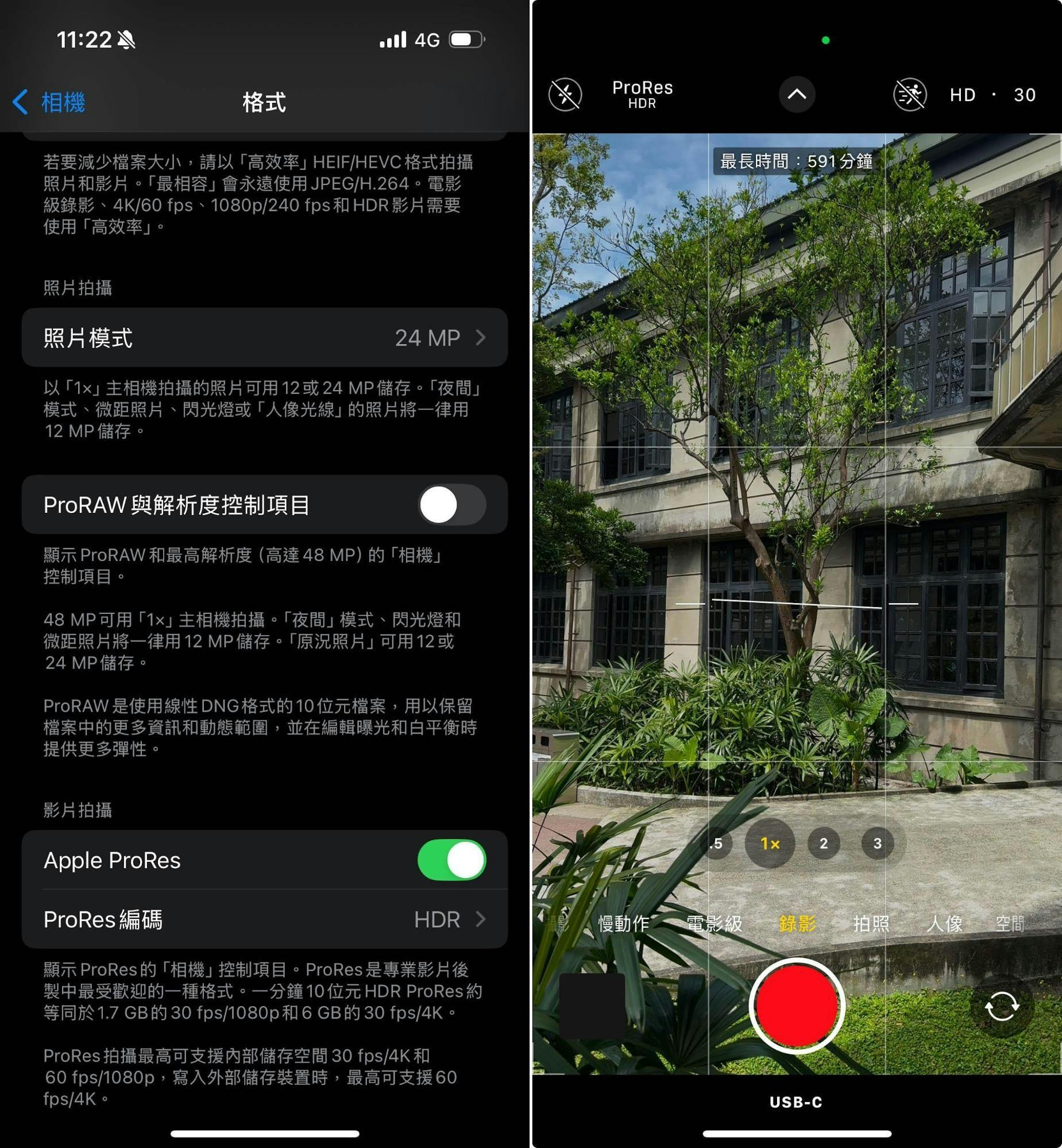Toggle action mode icon

pyautogui.click(x=910, y=94)
